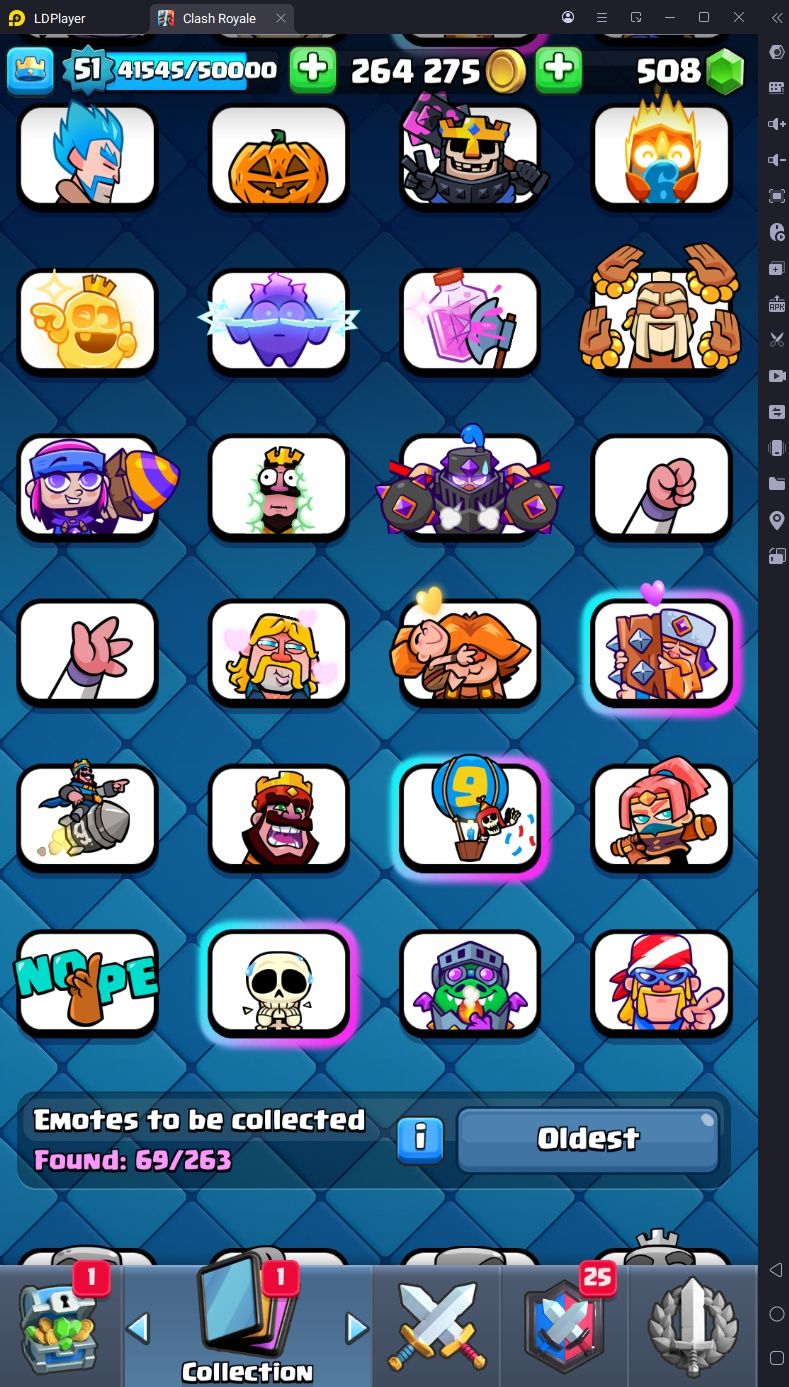Select the pink potion axe emote
Viewport: 789px width, 1387px height.
point(470,322)
